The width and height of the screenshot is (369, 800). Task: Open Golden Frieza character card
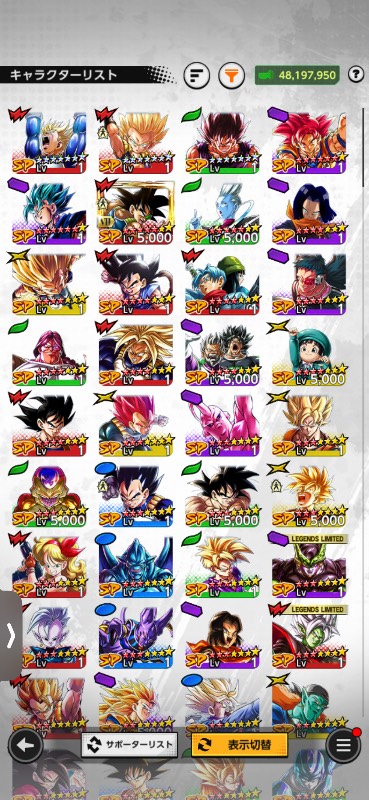pyautogui.click(x=49, y=494)
